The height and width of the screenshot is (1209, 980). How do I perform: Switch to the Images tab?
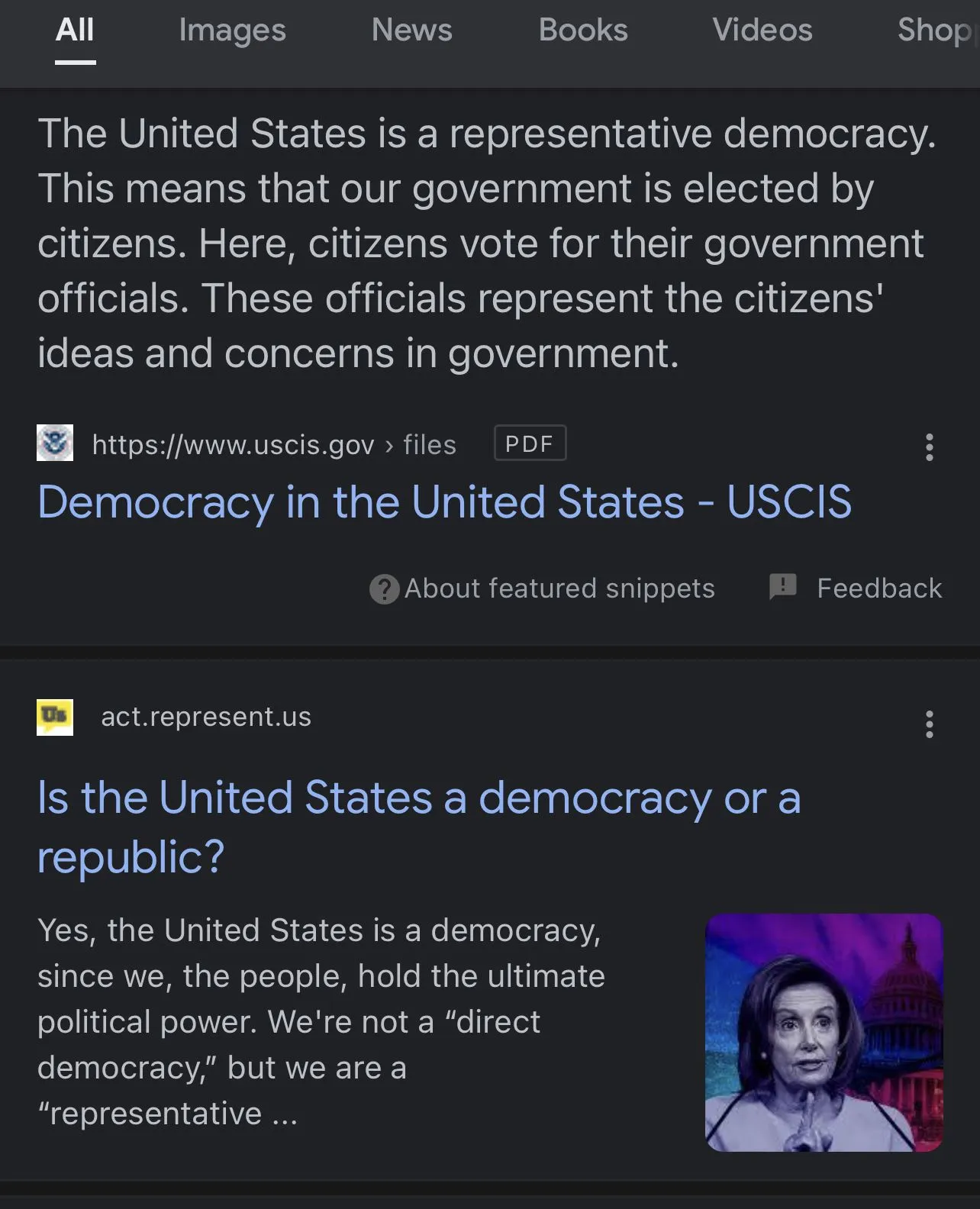(232, 31)
